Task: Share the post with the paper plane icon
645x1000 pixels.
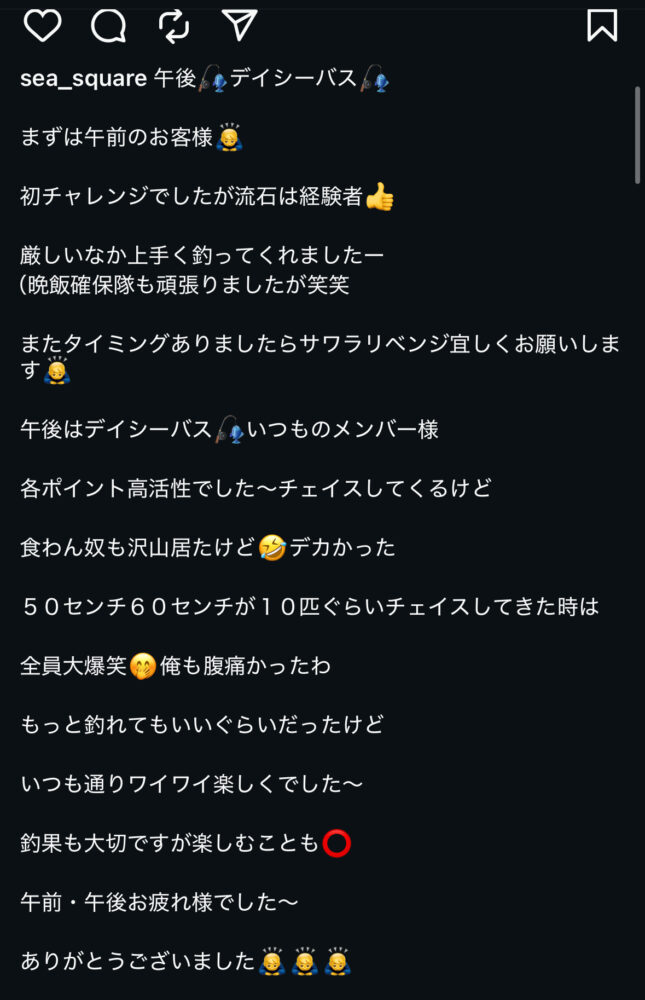Action: [x=240, y=26]
